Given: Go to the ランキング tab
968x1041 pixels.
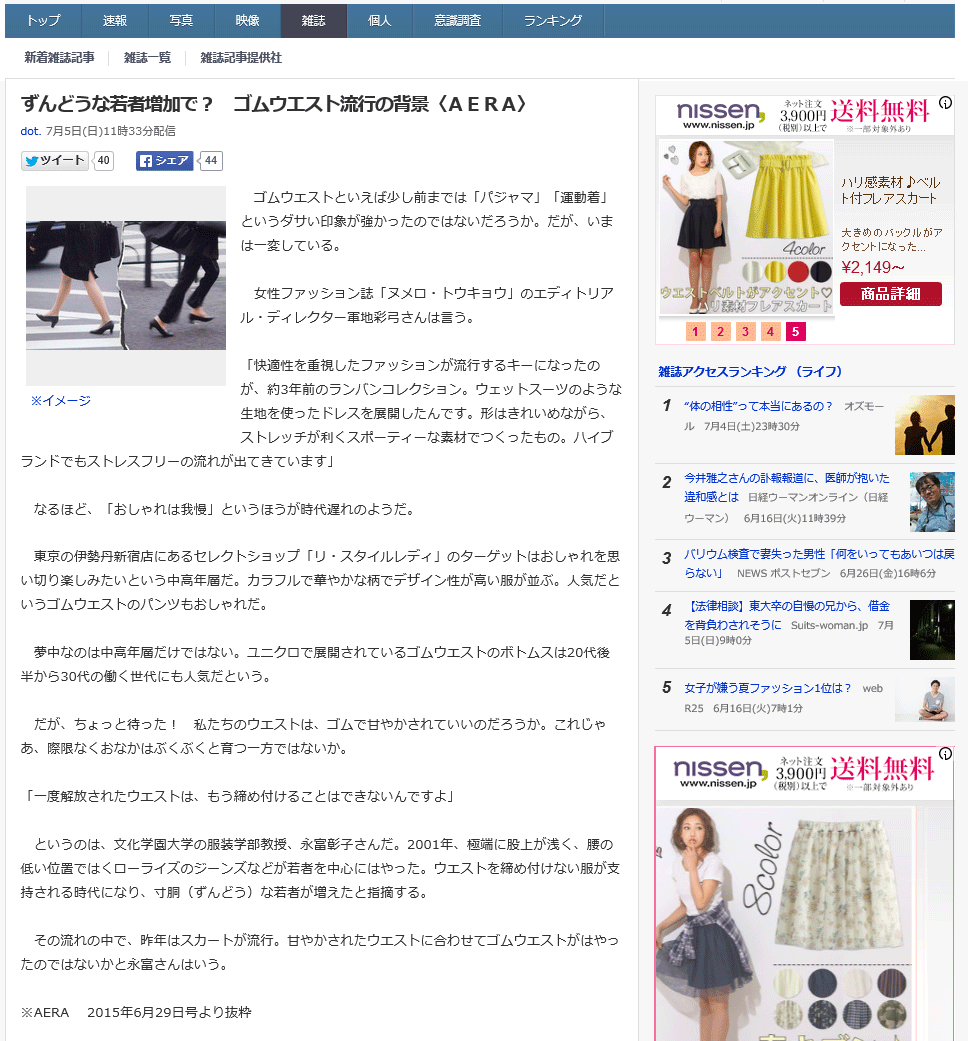Looking at the screenshot, I should pos(552,20).
